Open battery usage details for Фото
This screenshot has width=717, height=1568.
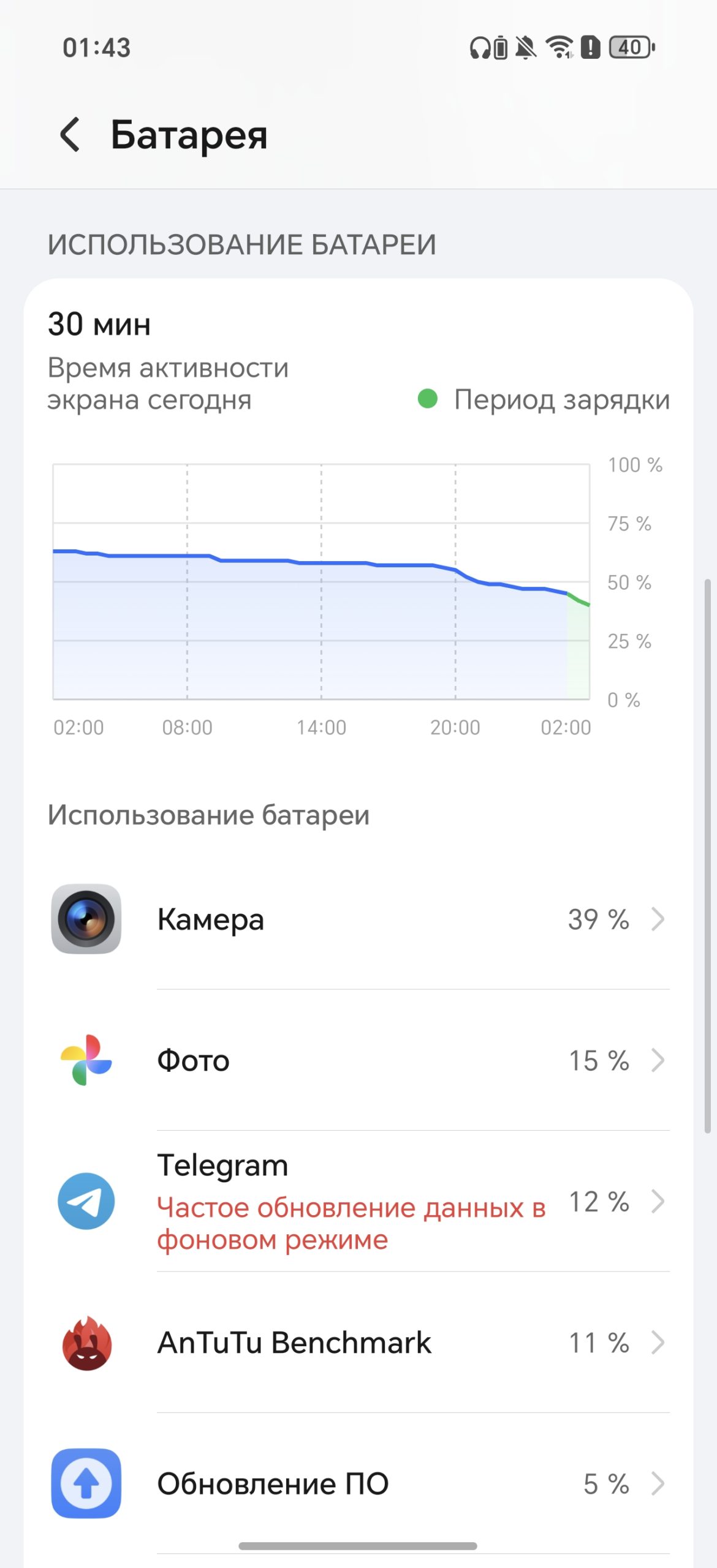(358, 1060)
